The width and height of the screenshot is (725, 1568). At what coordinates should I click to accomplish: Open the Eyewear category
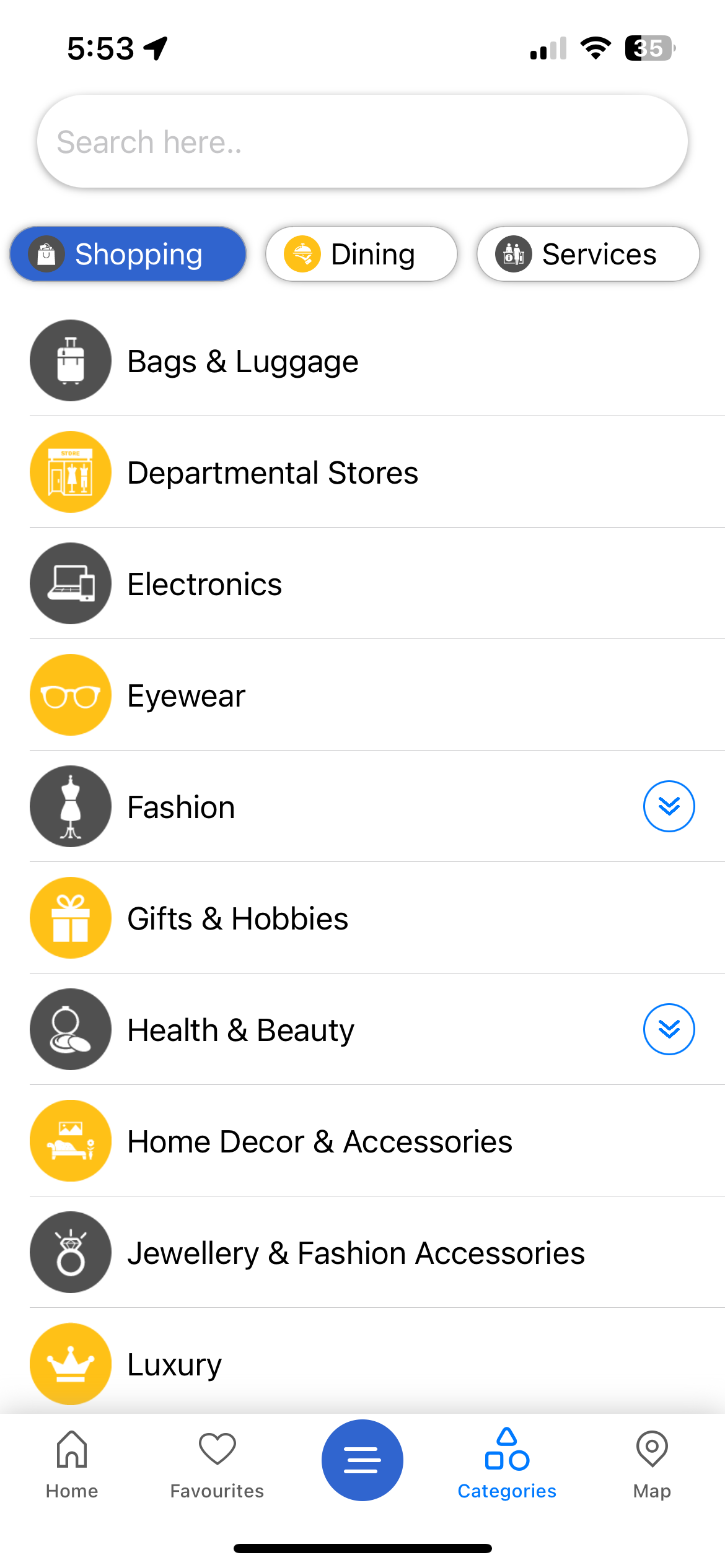coord(186,696)
